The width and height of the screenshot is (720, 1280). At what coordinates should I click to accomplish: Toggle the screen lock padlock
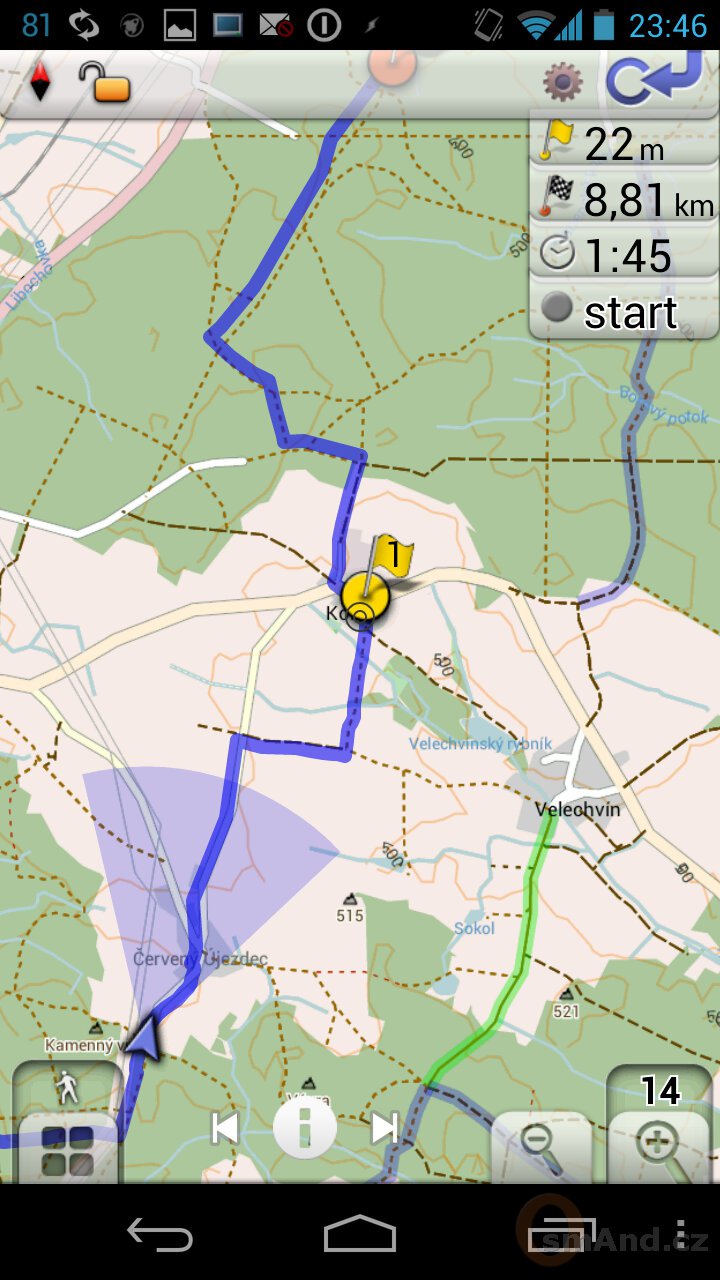(106, 83)
